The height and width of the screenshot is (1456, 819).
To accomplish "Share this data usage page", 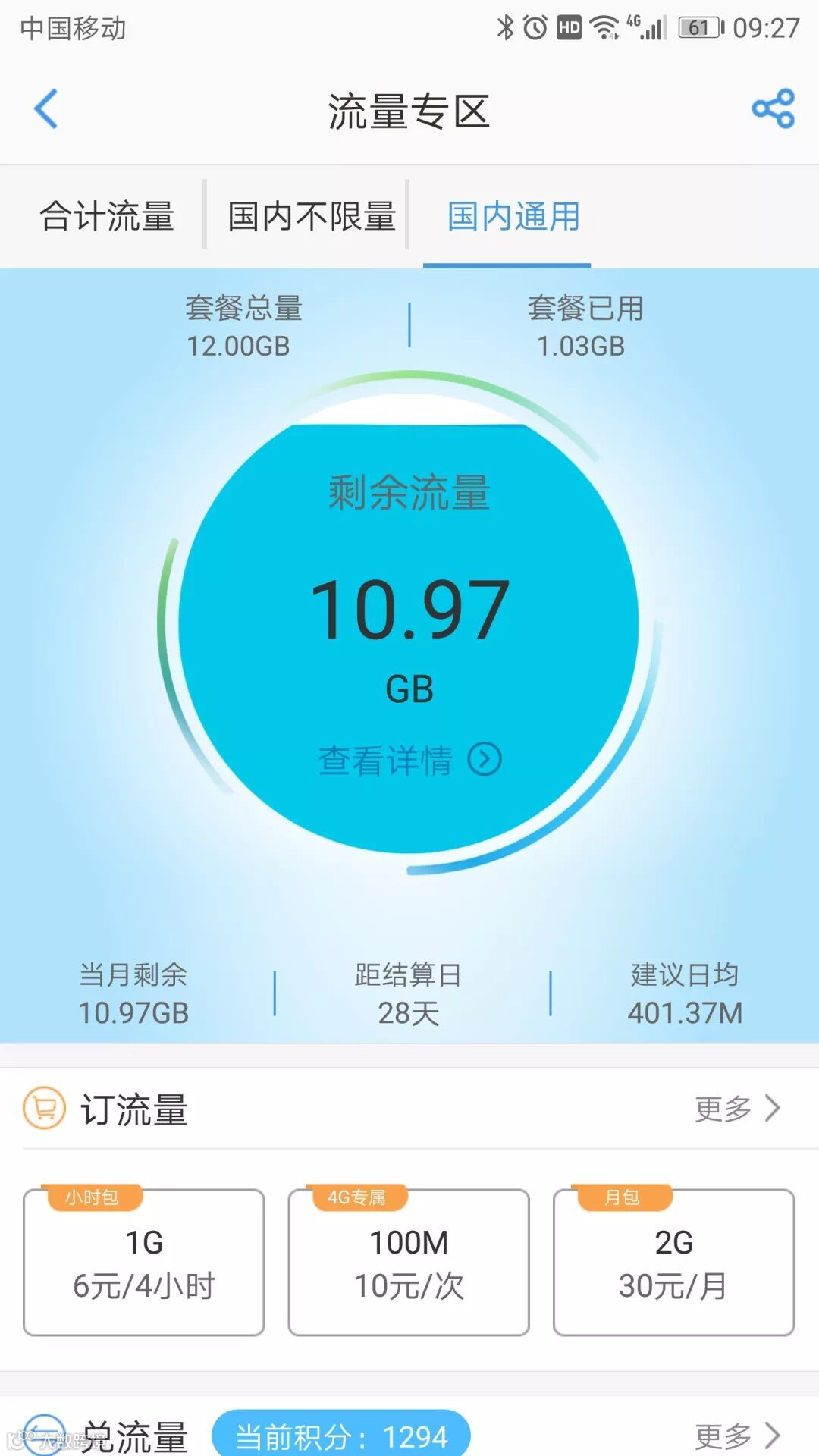I will point(773,109).
